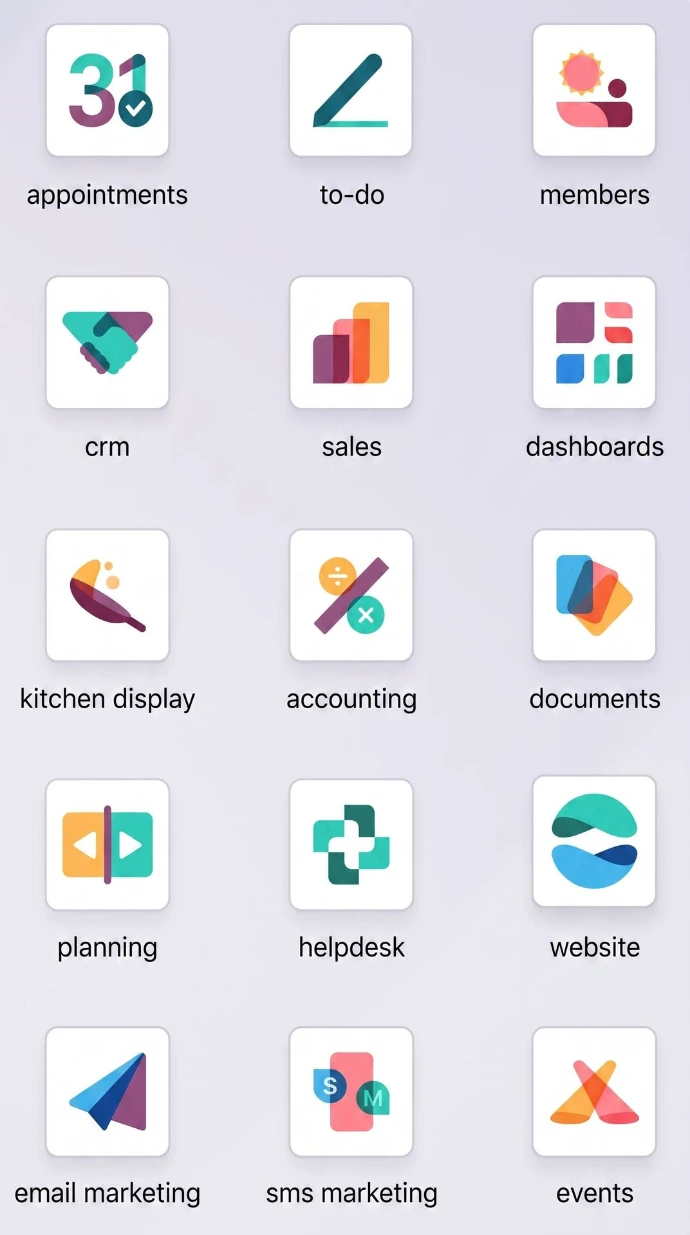Launch the events app
This screenshot has height=1235, width=690.
point(594,1091)
